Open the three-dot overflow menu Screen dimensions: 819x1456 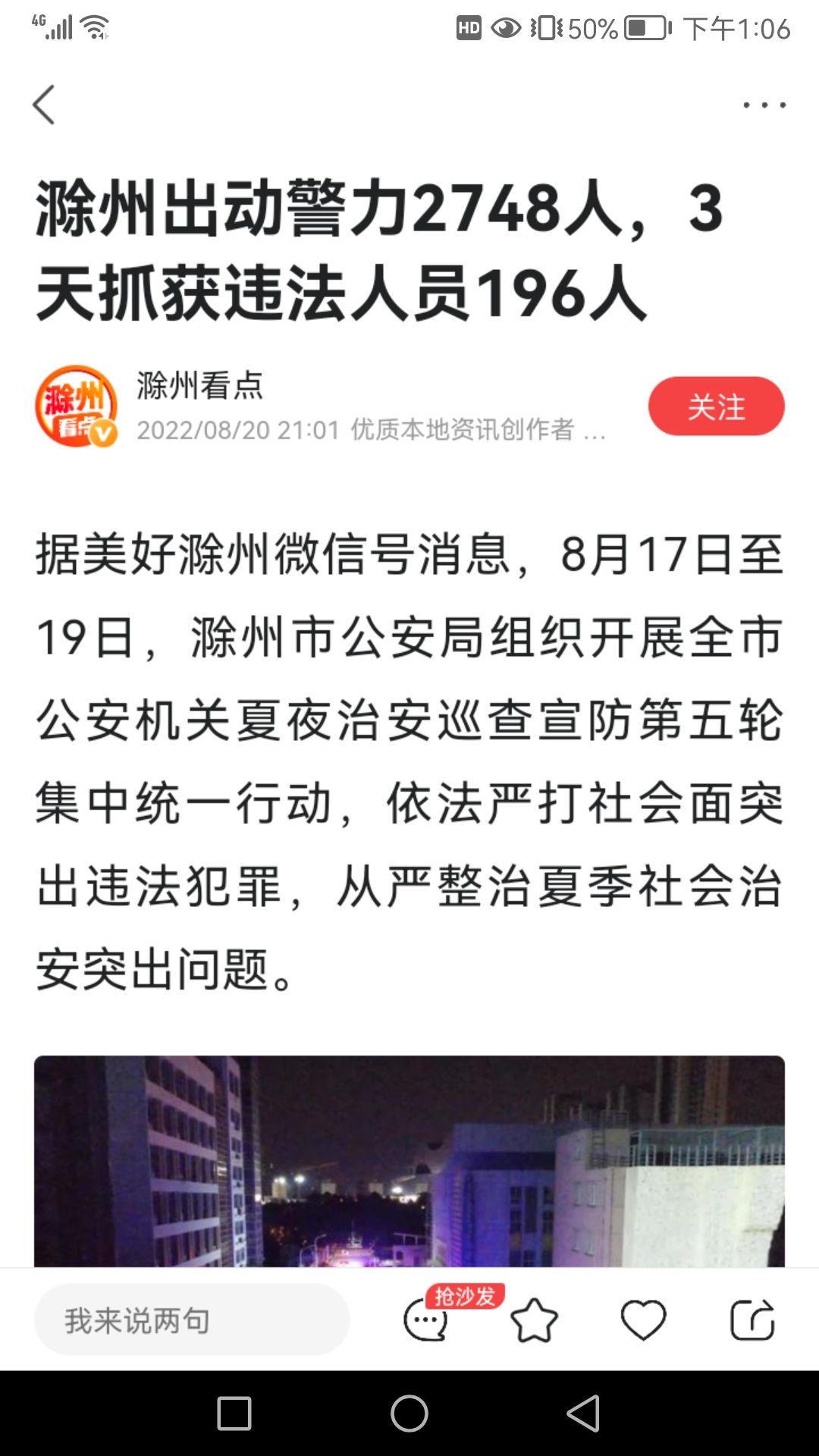coord(764,105)
